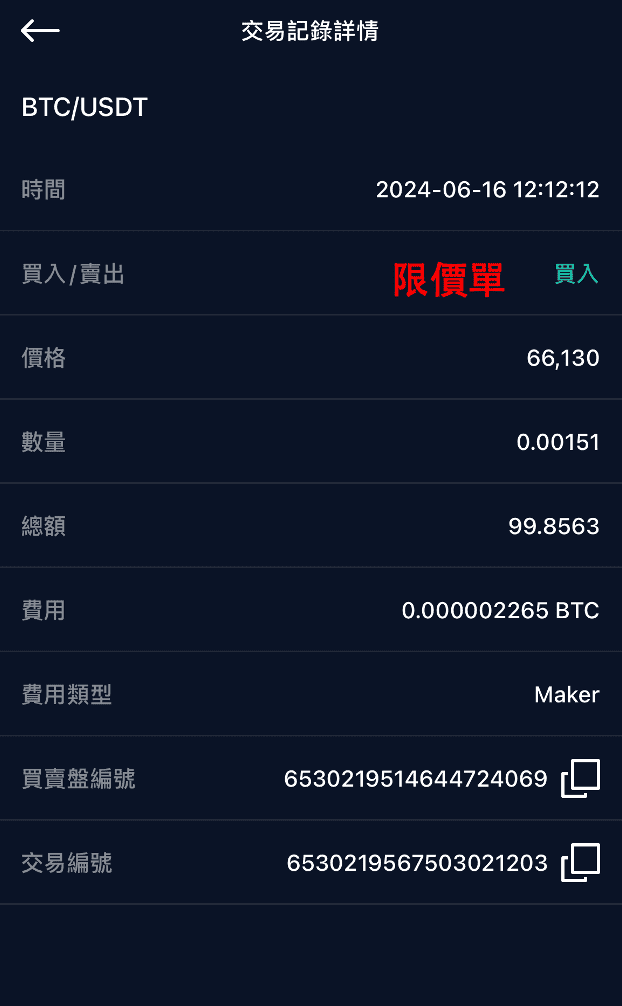
Task: Go back using the top-left arrow
Action: click(40, 30)
